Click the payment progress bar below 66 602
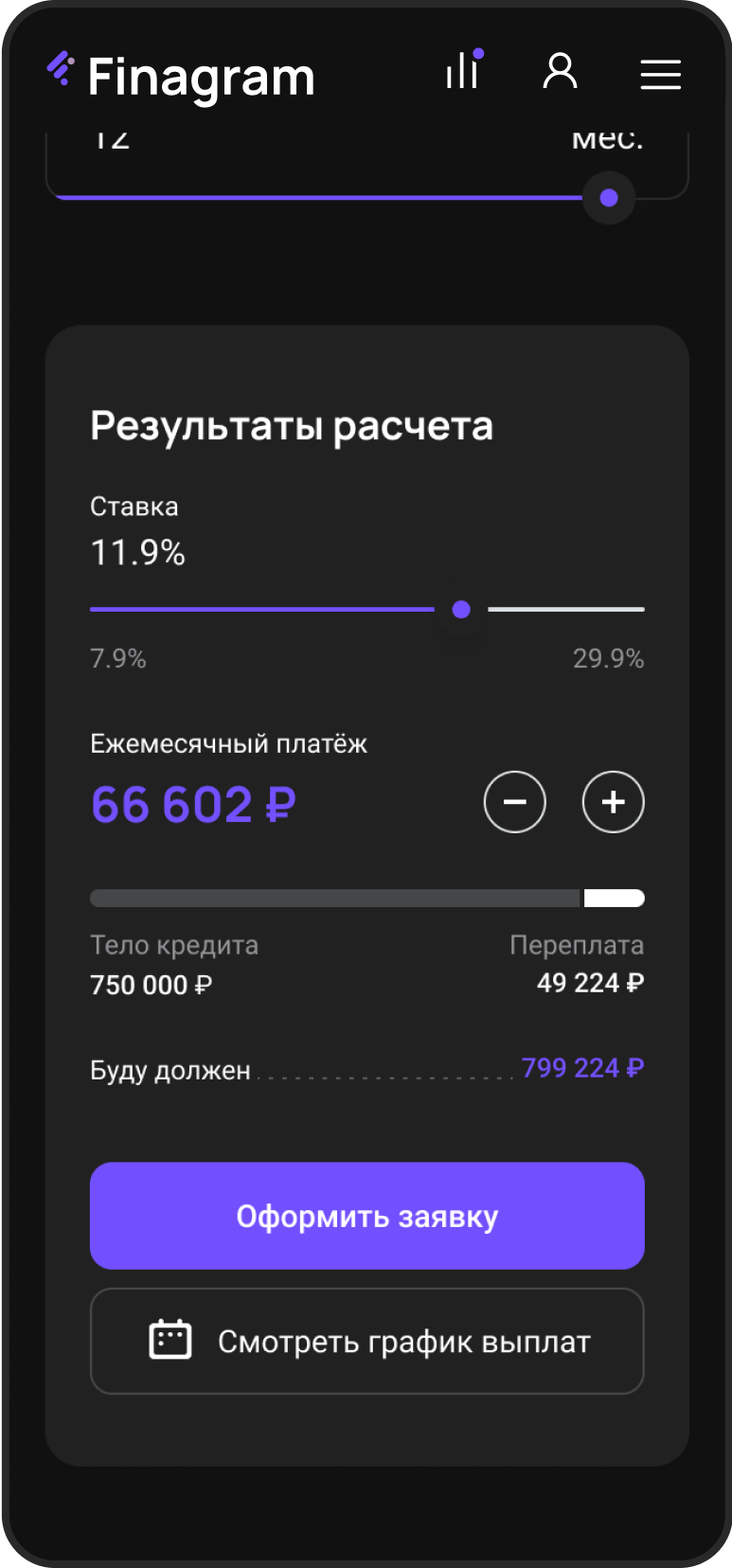This screenshot has height=1568, width=732. pyautogui.click(x=366, y=897)
